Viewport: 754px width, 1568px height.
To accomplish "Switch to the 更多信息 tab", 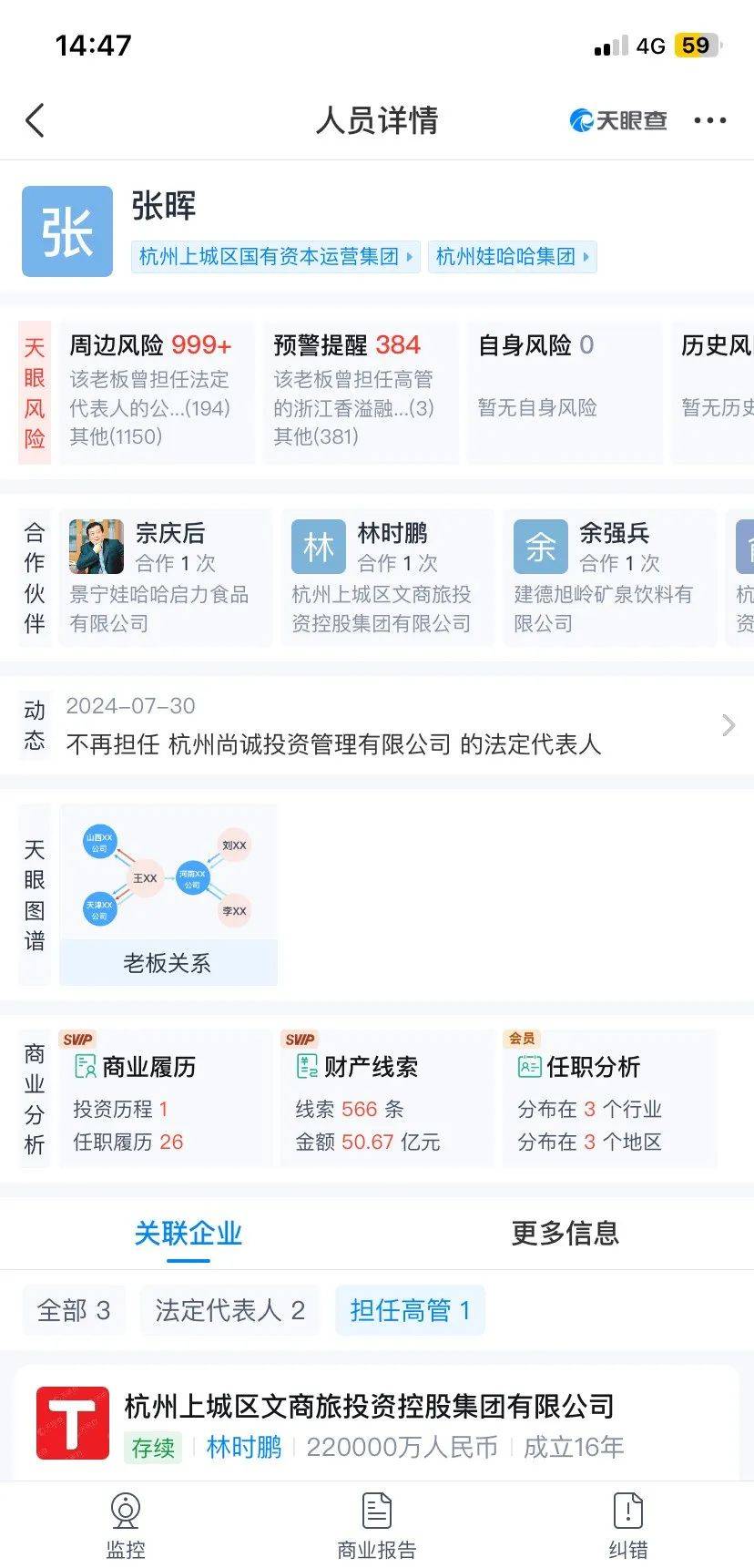I will [x=564, y=1233].
